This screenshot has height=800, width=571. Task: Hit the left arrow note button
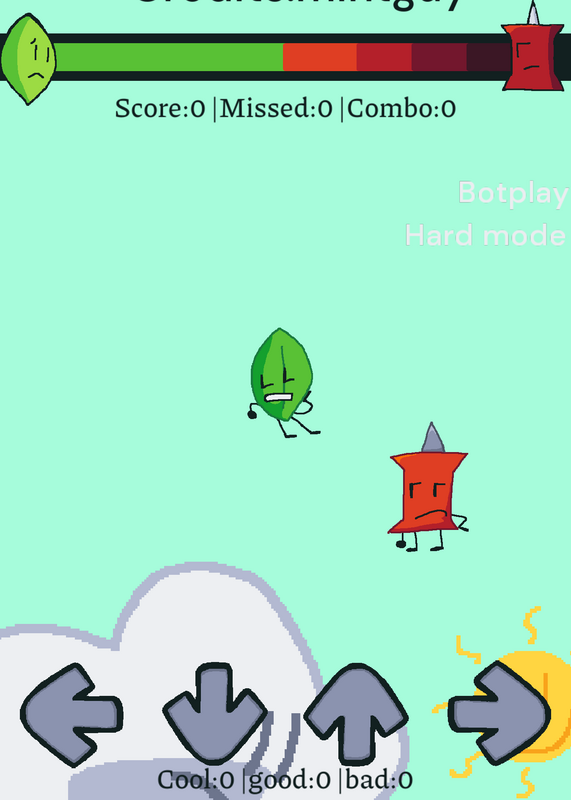point(71,715)
